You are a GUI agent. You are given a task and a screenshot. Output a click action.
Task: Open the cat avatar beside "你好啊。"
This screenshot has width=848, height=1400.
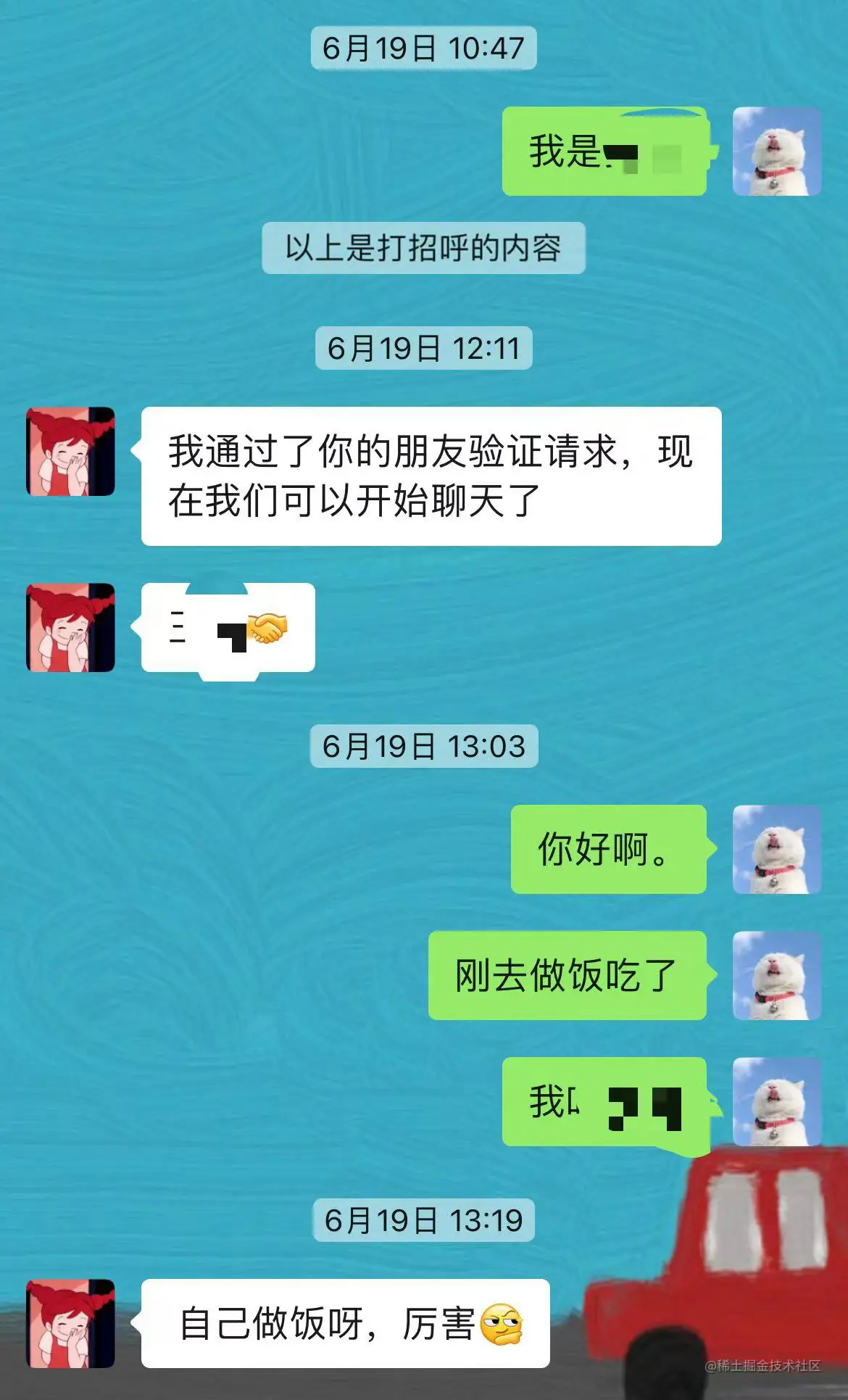776,849
